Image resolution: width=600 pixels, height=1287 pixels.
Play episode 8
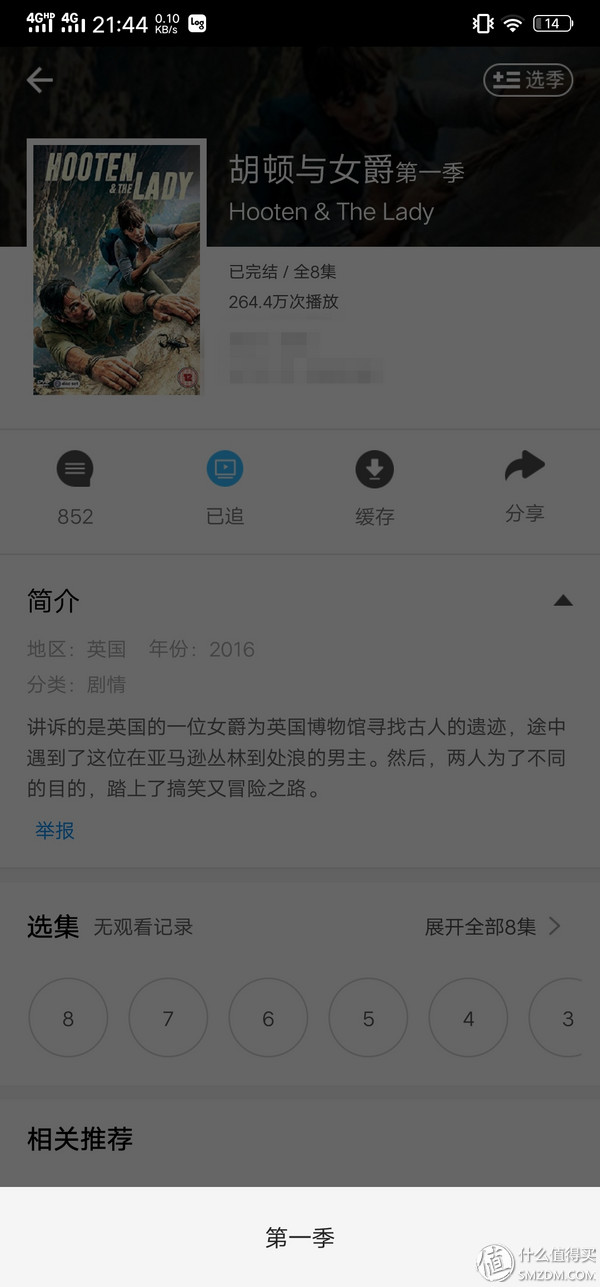[x=68, y=1018]
